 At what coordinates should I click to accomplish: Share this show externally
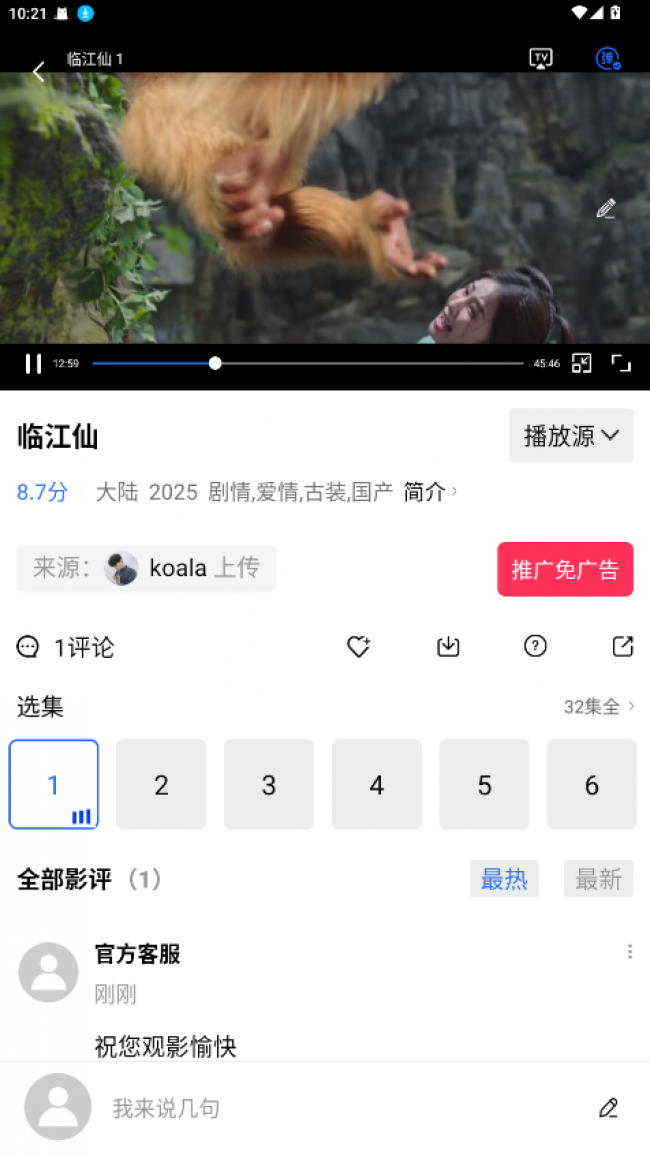(x=622, y=647)
